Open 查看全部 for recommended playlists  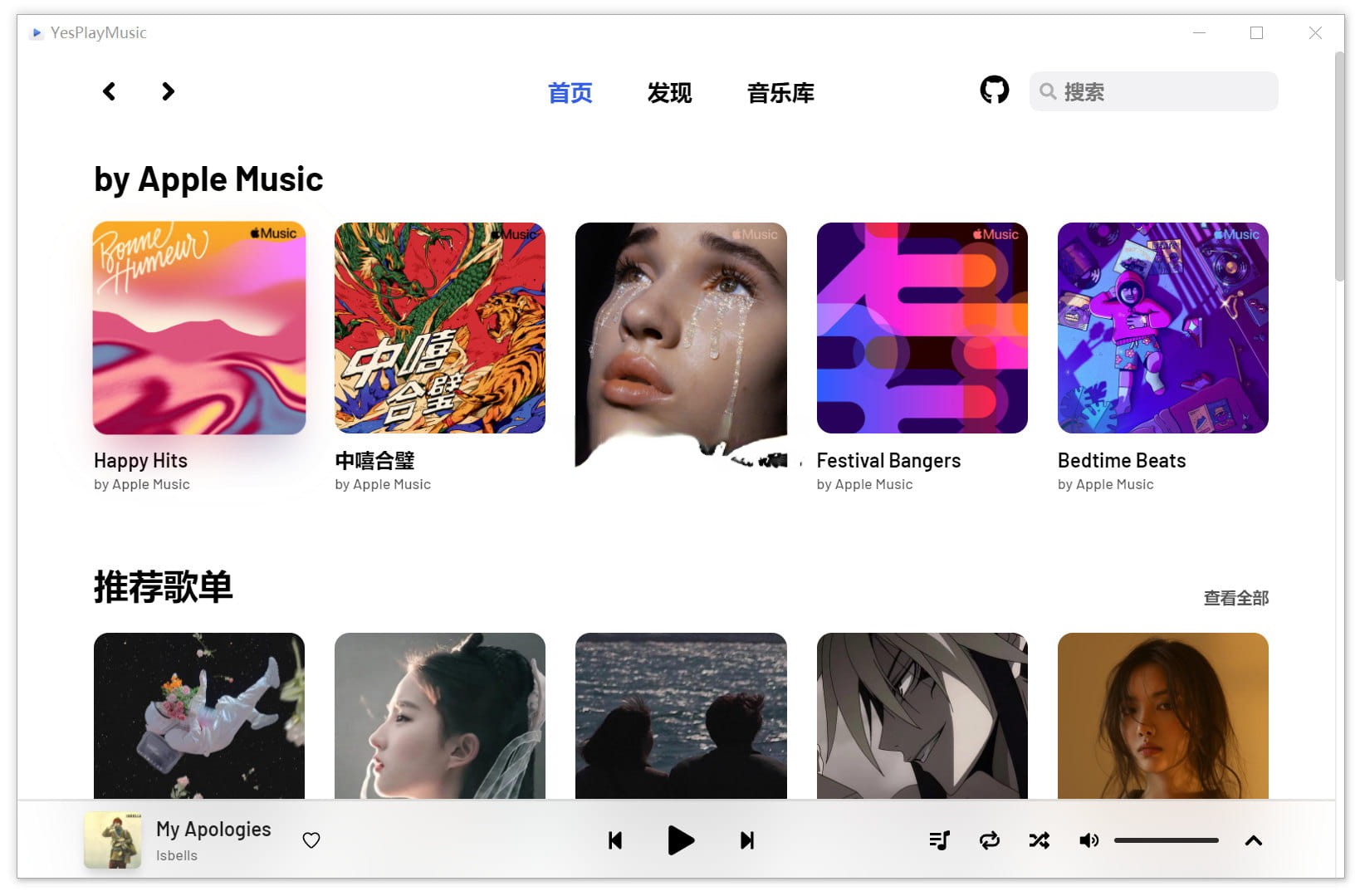(1235, 598)
